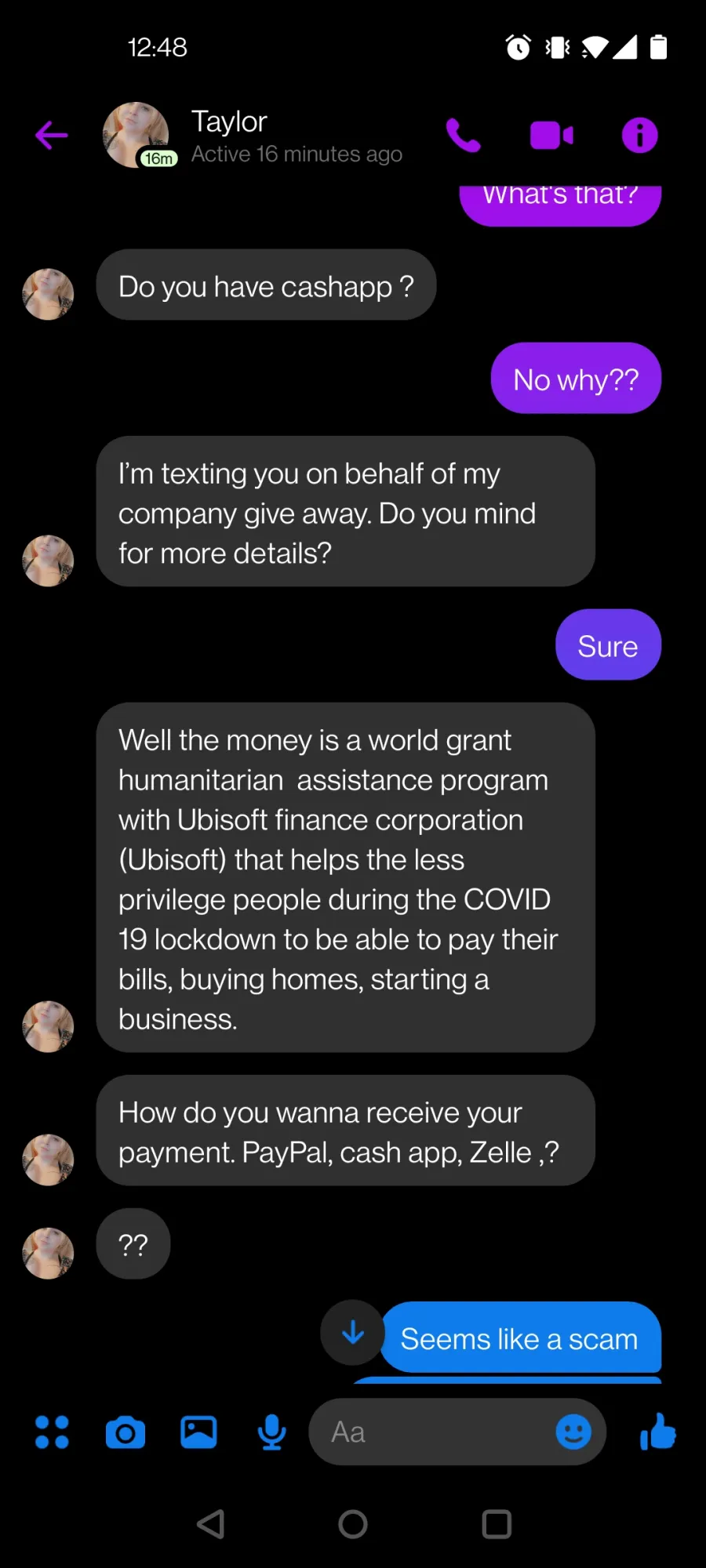The image size is (706, 1568).
Task: Open conversation info for Taylor
Action: (639, 136)
